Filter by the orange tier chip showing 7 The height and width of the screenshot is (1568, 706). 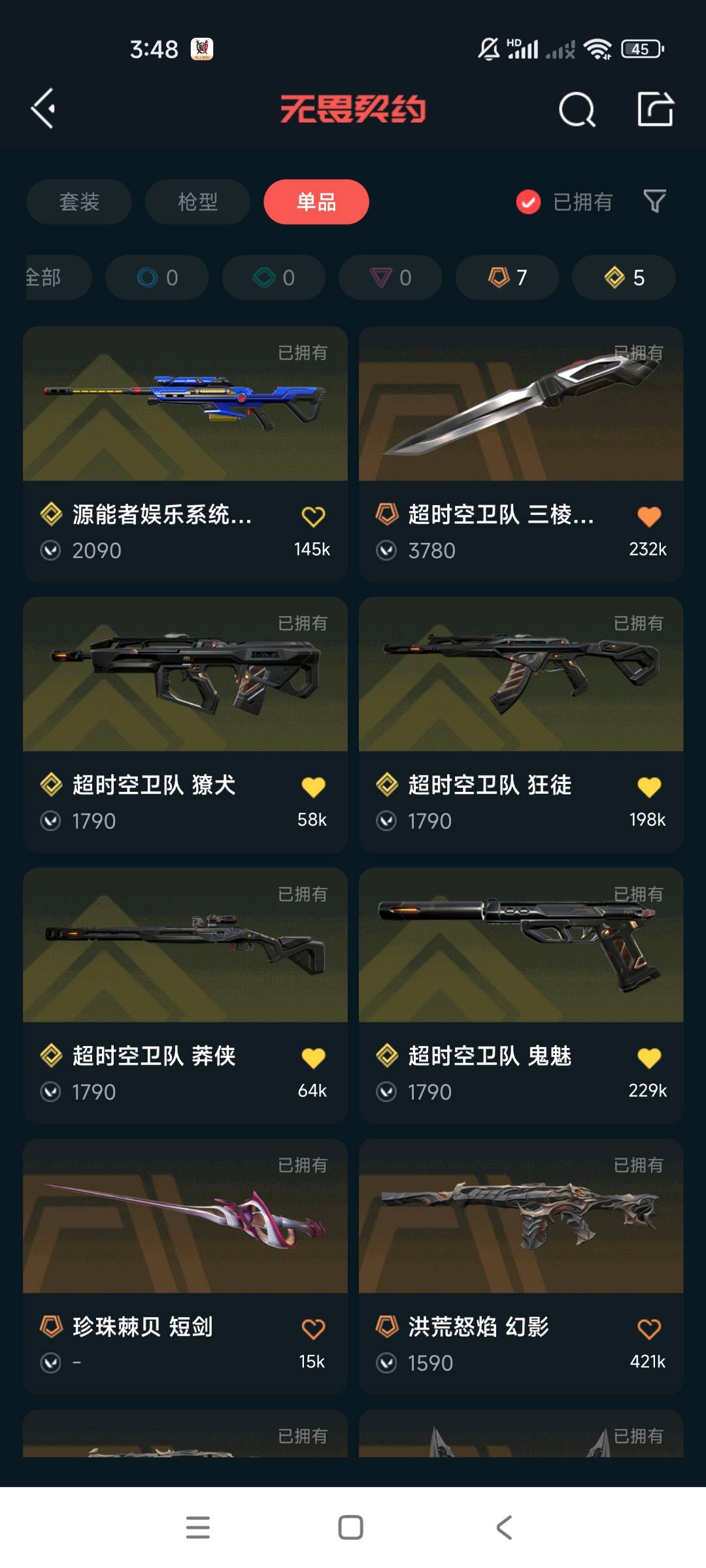coord(507,278)
